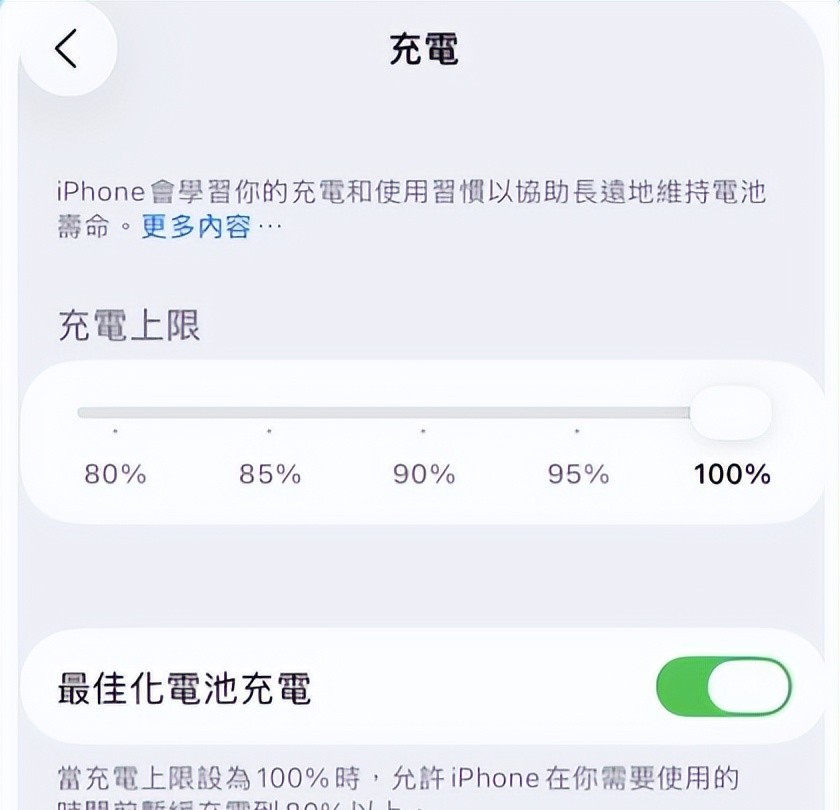This screenshot has height=810, width=840.
Task: Open the 更多內容 link
Action: (x=195, y=227)
